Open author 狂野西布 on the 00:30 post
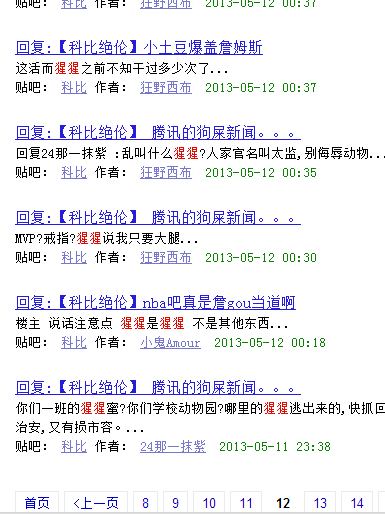 166,258
